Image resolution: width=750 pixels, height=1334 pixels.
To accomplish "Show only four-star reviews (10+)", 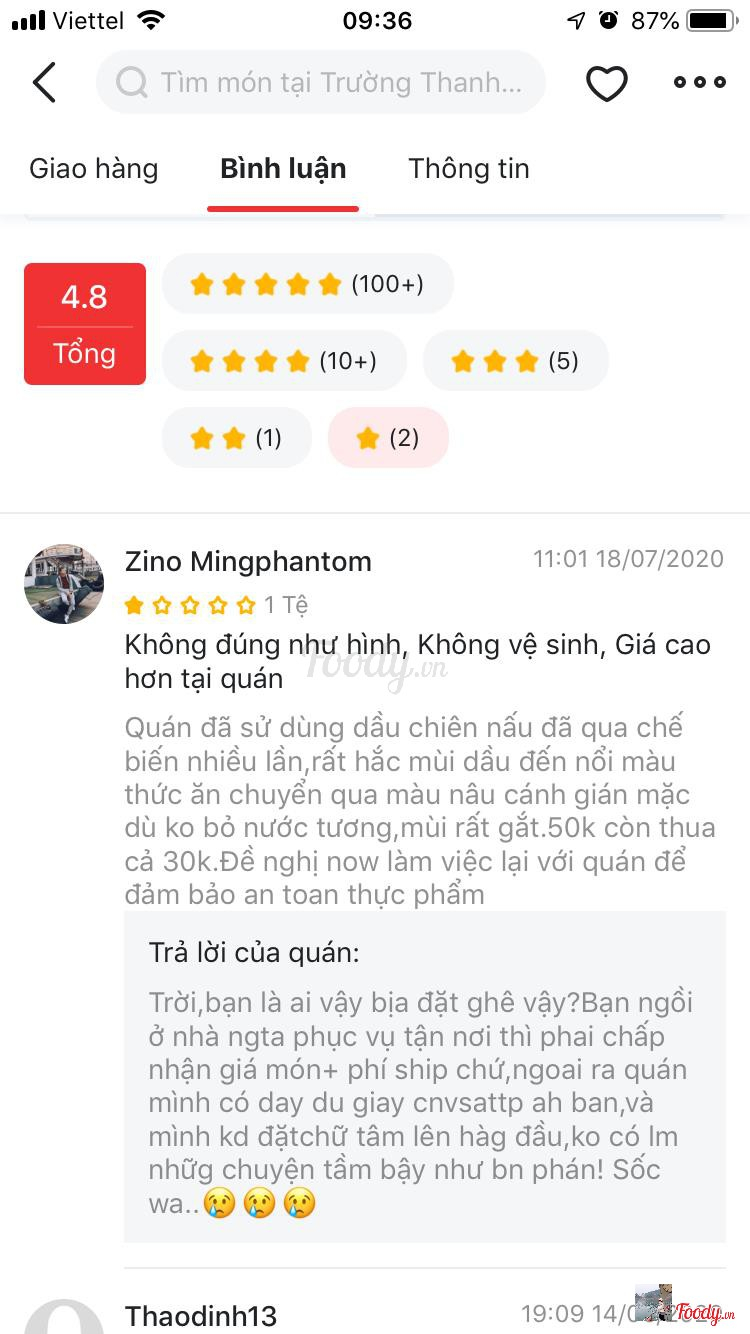I will (284, 361).
